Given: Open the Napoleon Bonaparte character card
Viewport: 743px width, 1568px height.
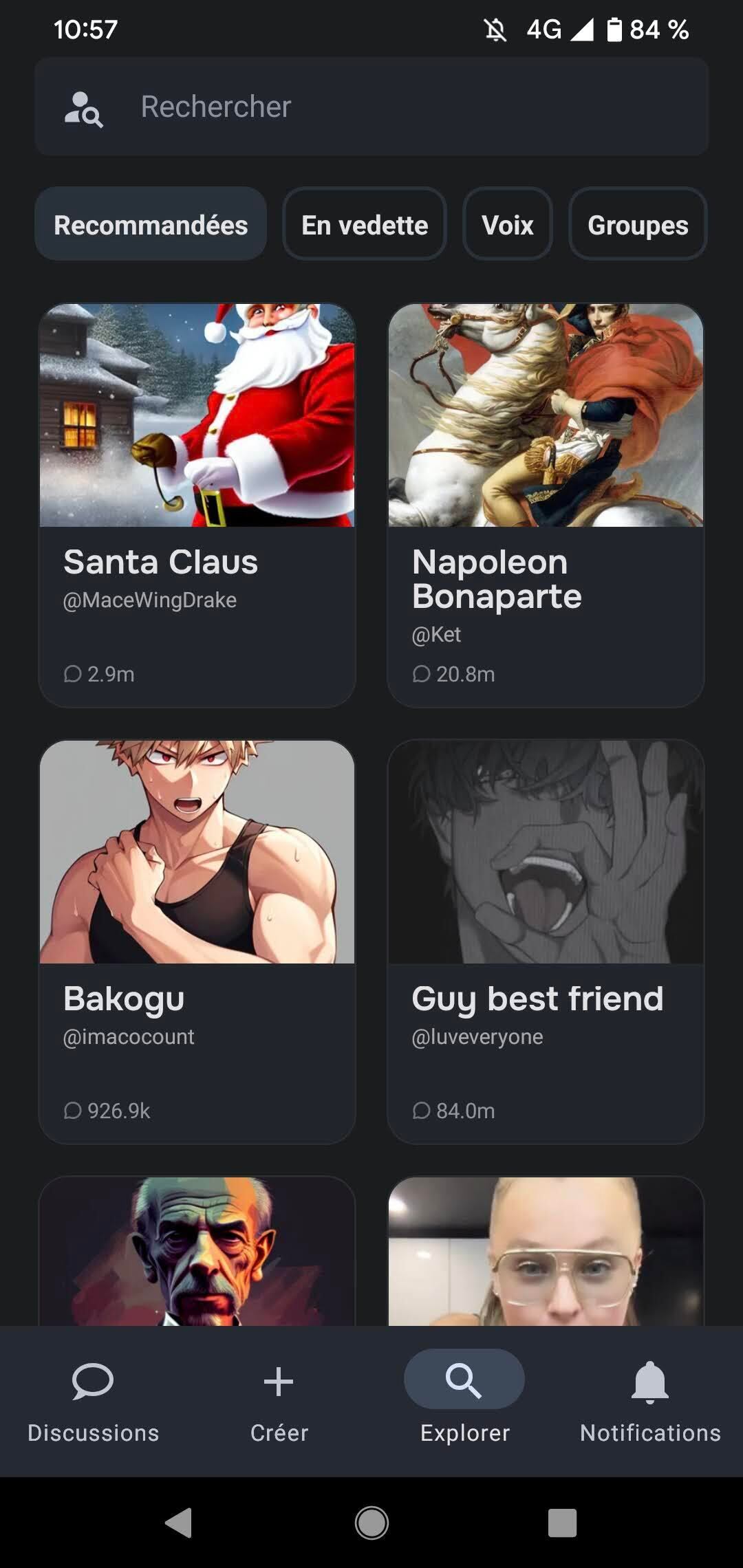Looking at the screenshot, I should point(546,505).
